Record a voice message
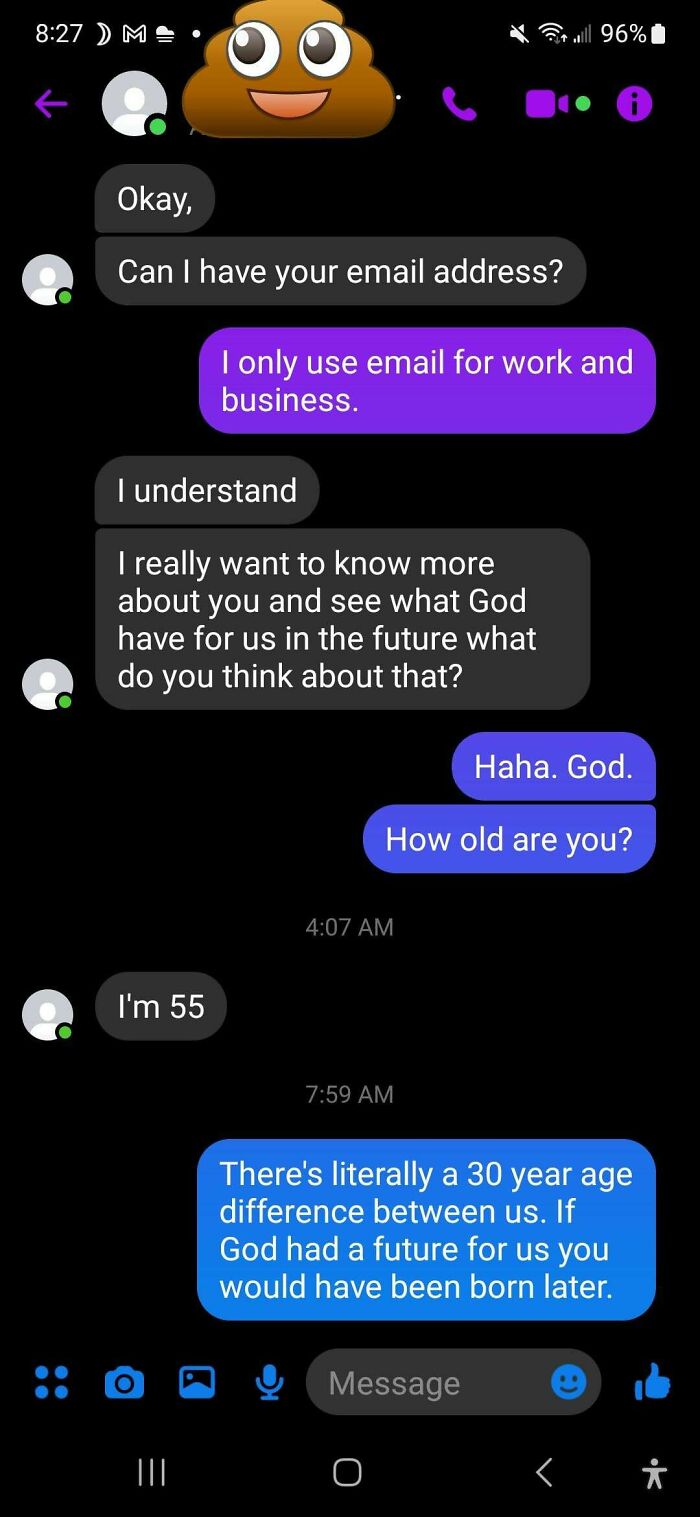This screenshot has height=1517, width=700. click(x=268, y=1382)
